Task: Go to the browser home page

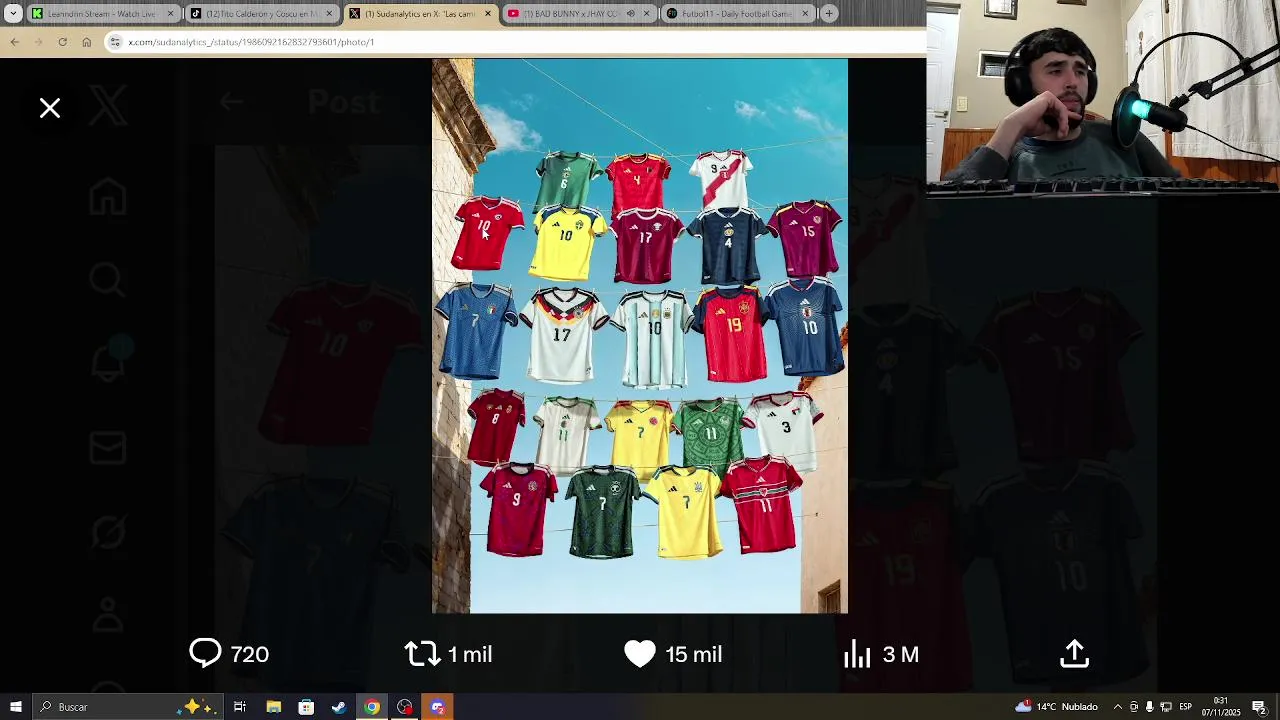Action: [87, 42]
